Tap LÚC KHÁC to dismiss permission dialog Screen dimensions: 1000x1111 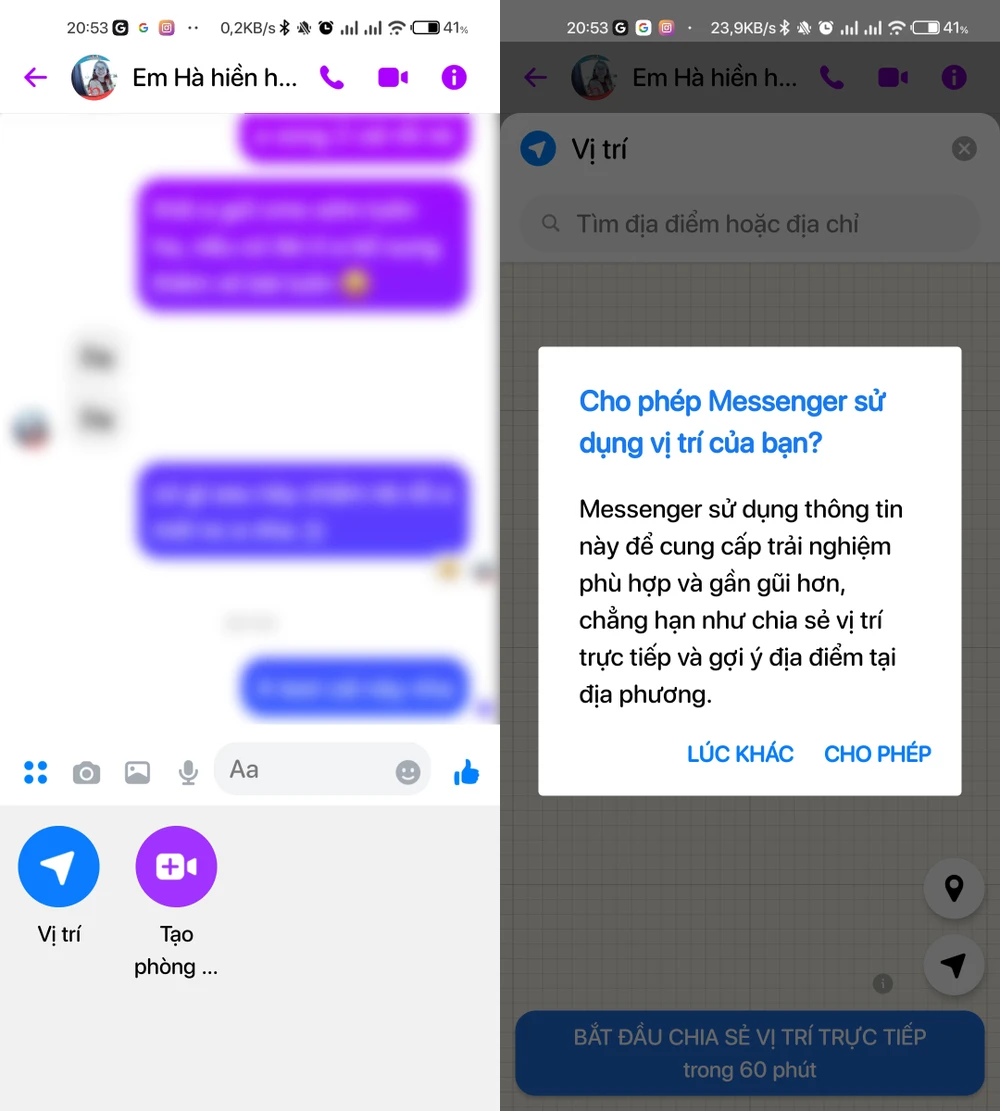click(740, 753)
